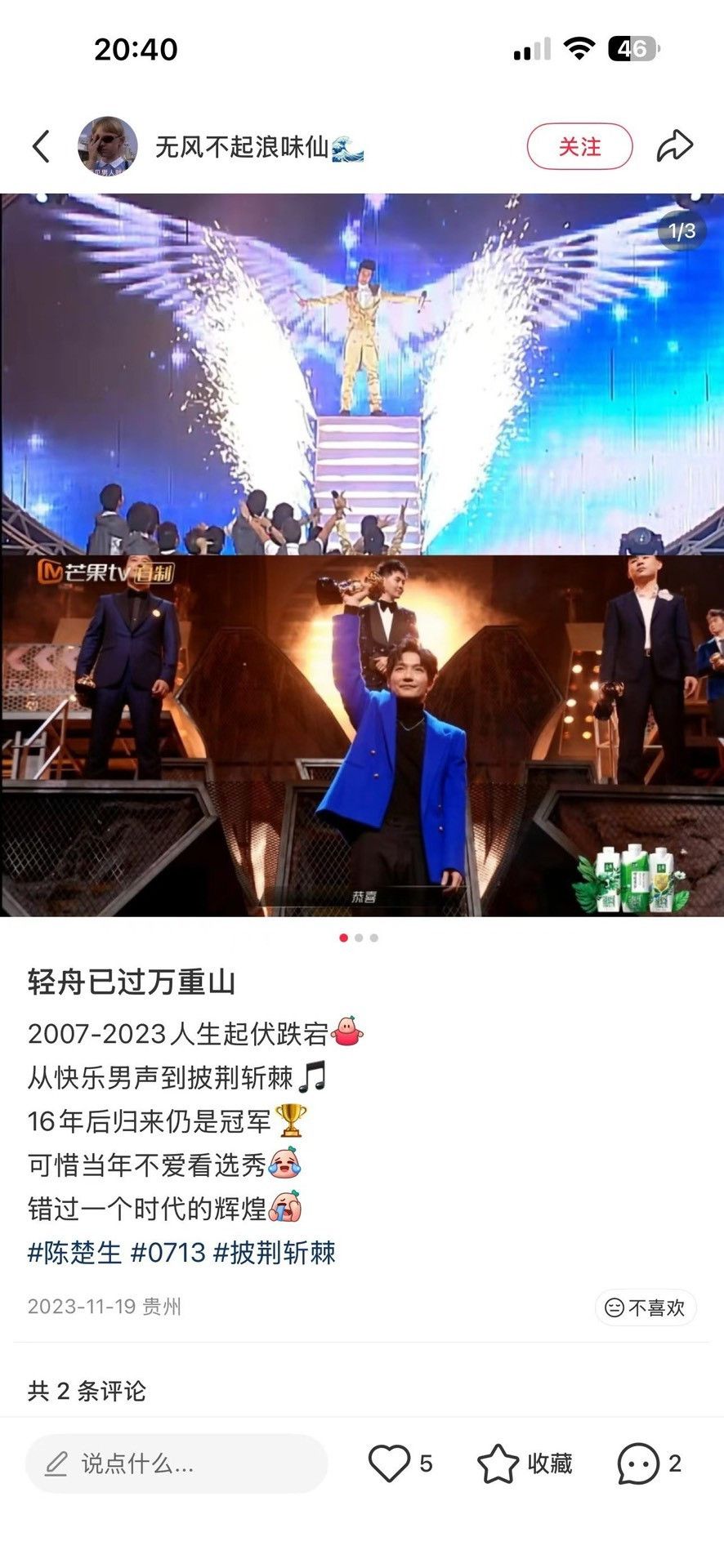The image size is (724, 1568).
Task: Share this post via the arrow icon
Action: coord(675,146)
